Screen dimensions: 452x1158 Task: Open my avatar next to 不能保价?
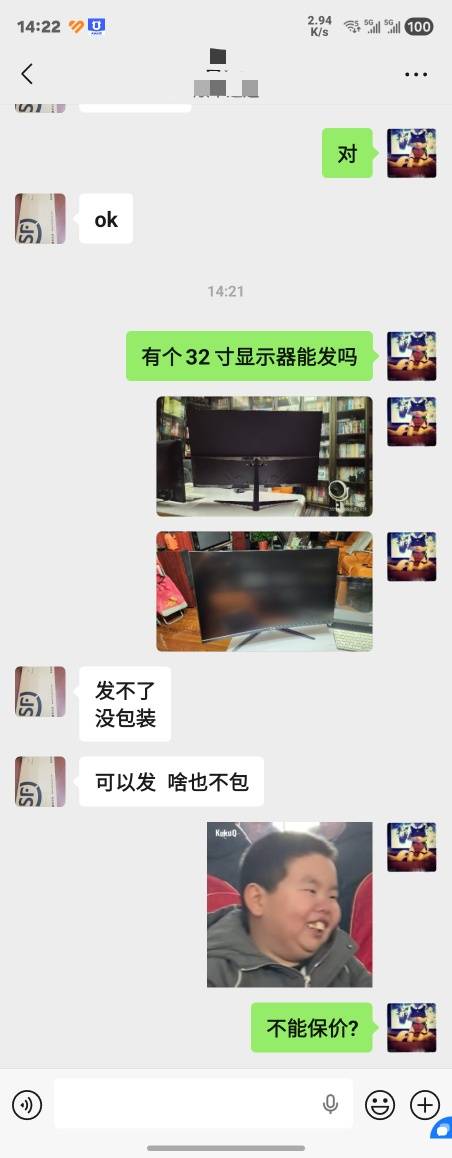(x=411, y=1027)
